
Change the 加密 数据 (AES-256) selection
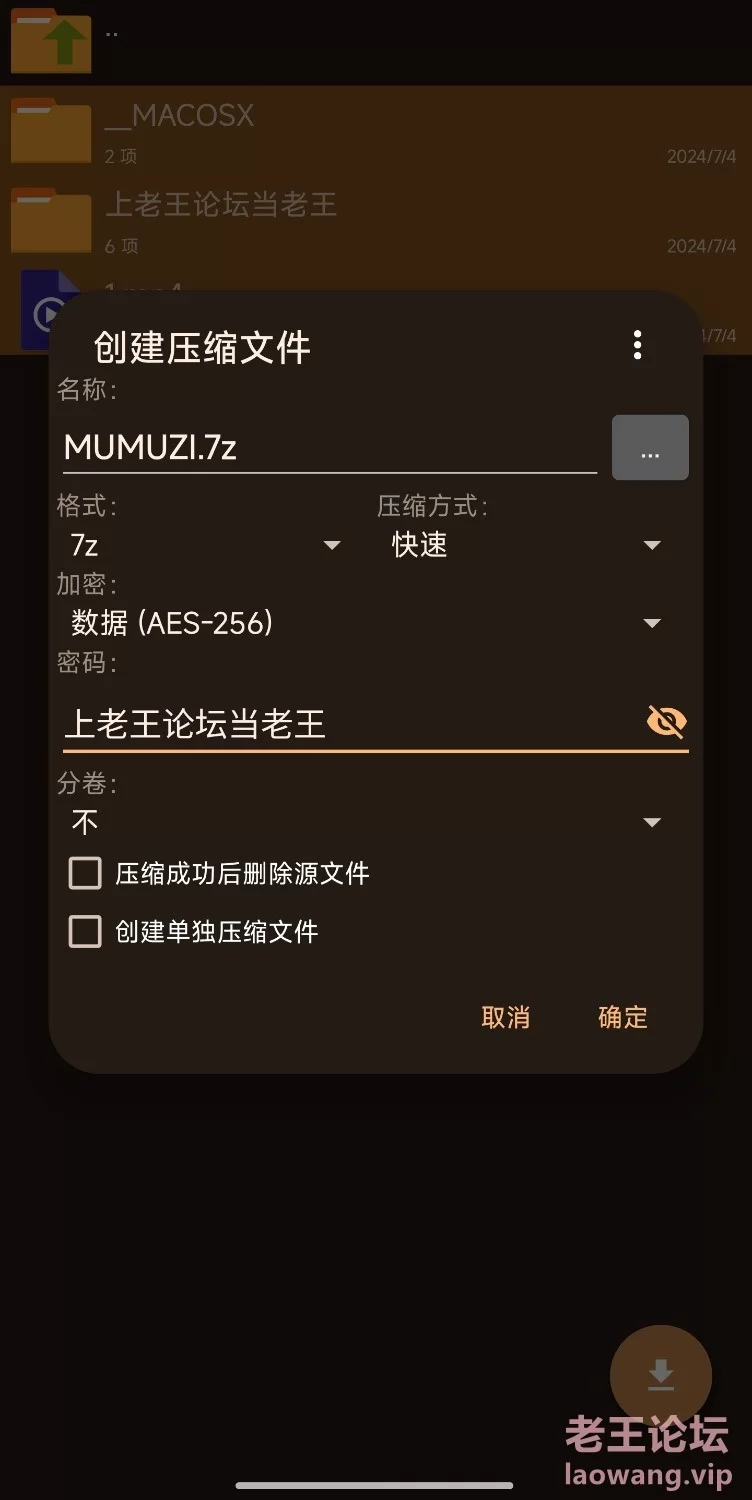click(365, 623)
